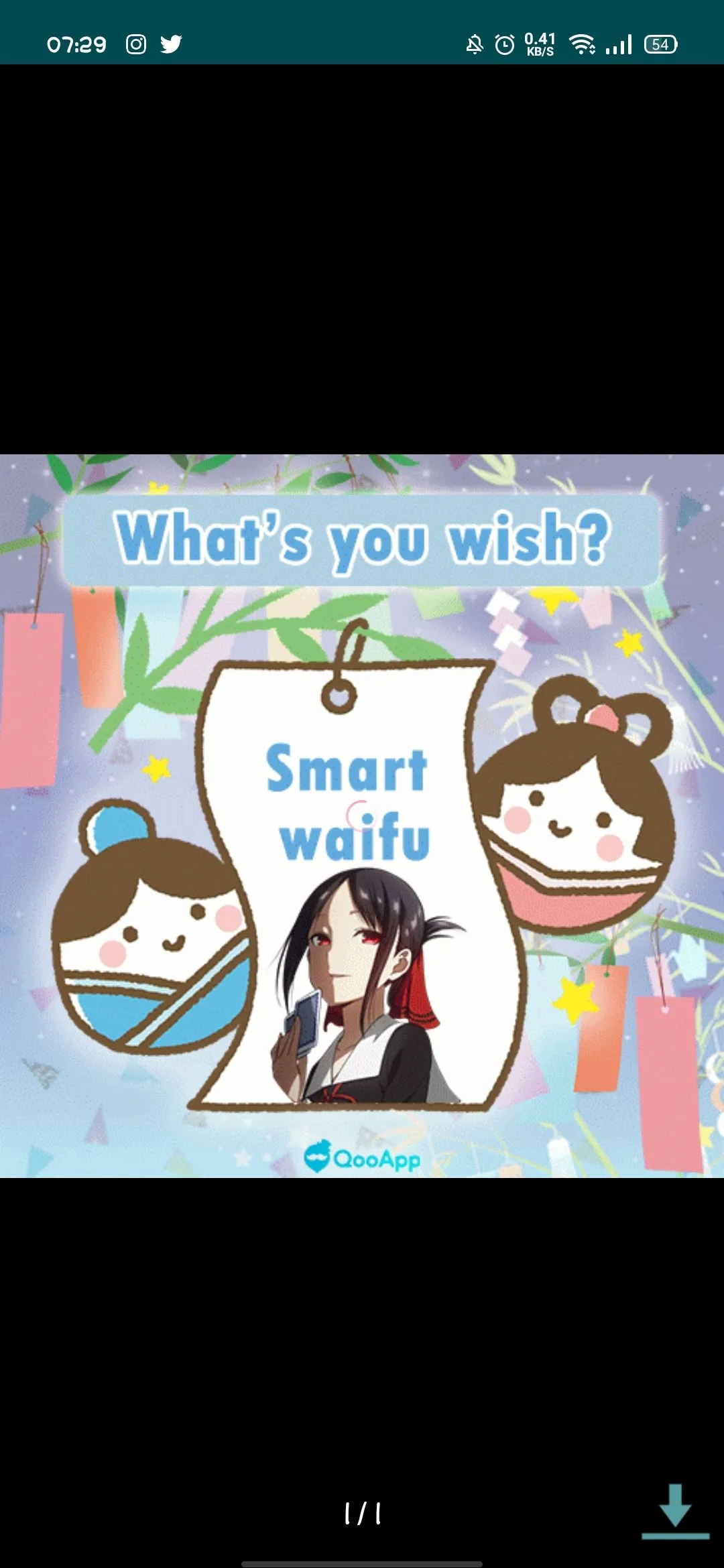Image resolution: width=724 pixels, height=1568 pixels.
Task: Download the image with the arrow icon
Action: 675,1510
